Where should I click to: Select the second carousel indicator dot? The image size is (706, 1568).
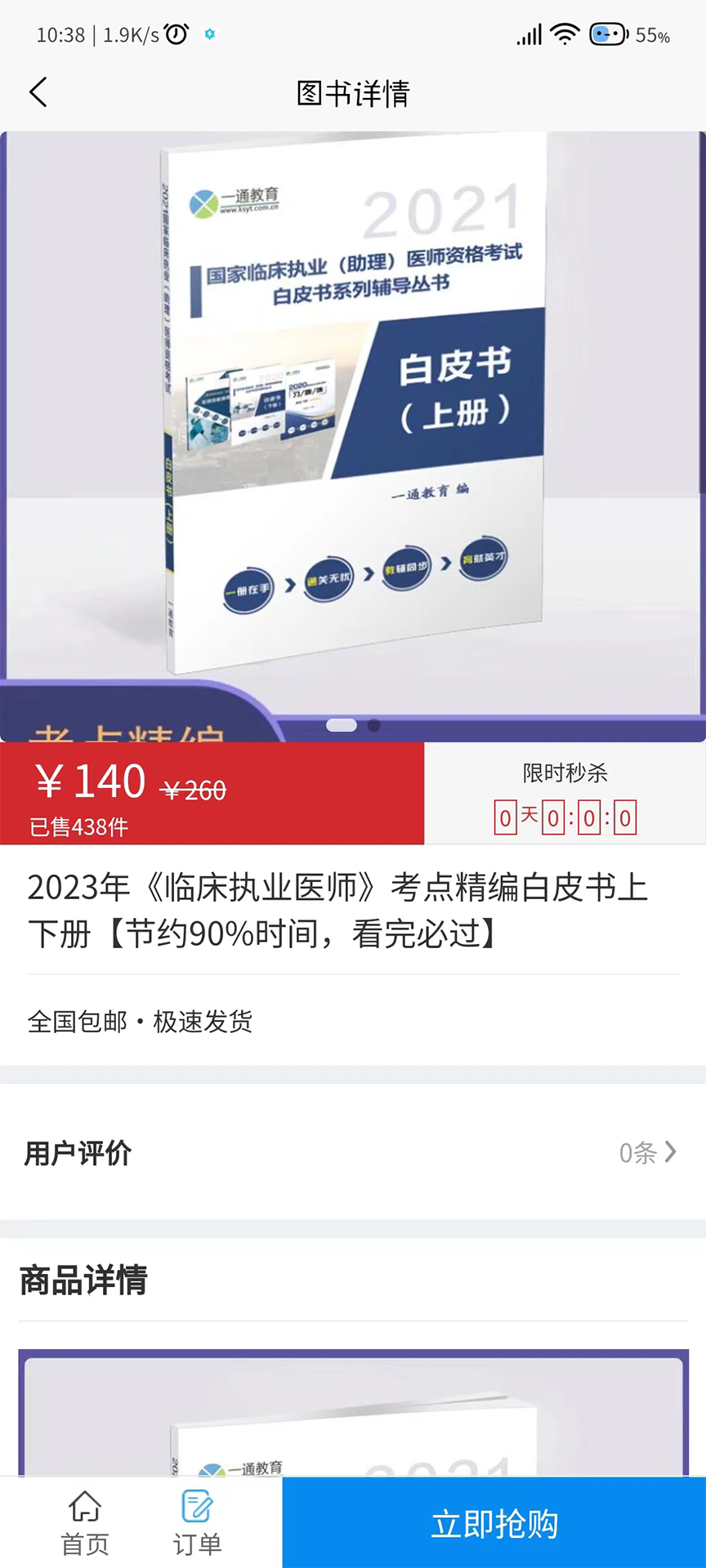pos(373,724)
